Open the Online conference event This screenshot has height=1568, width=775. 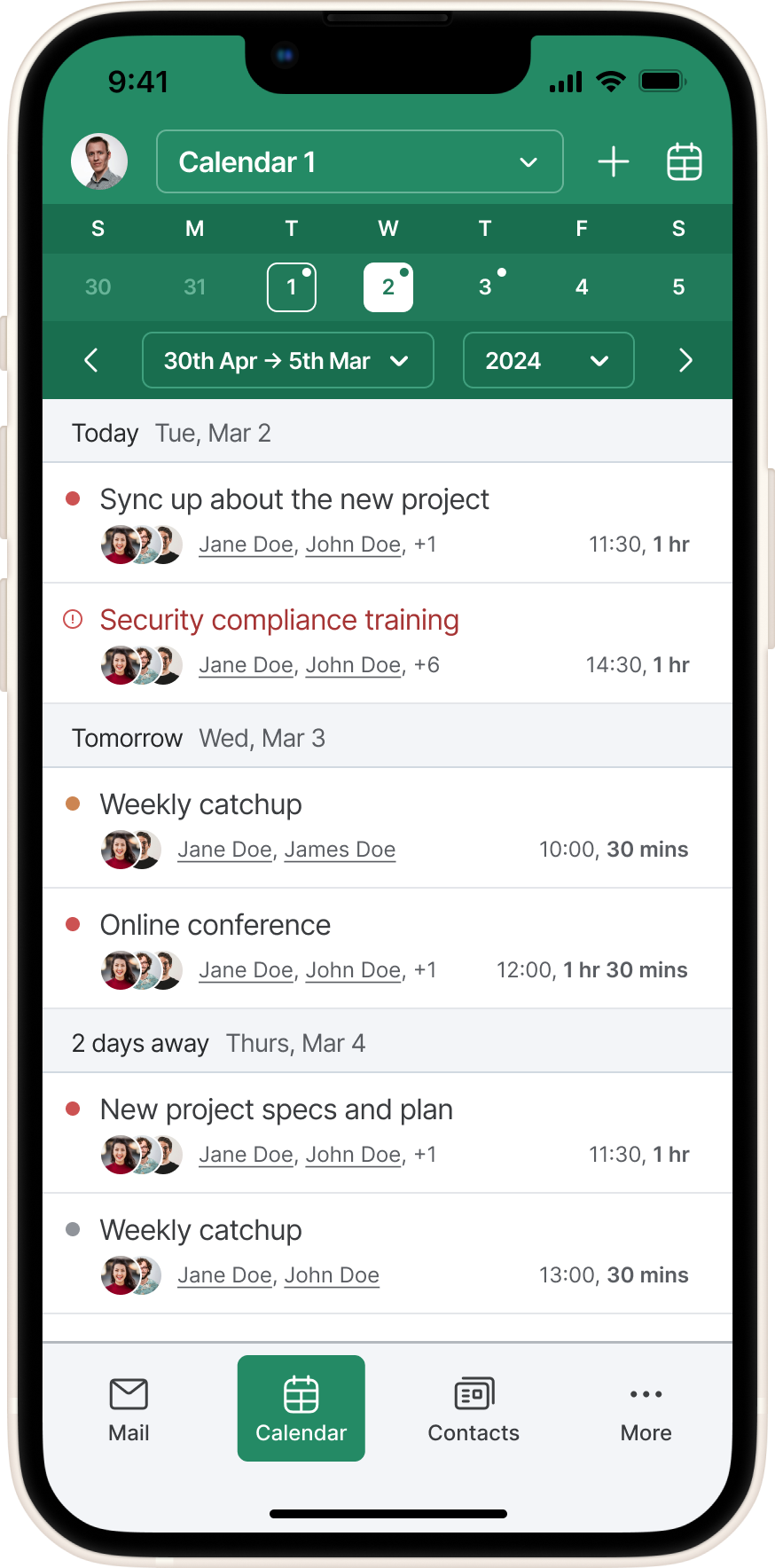[x=215, y=926]
